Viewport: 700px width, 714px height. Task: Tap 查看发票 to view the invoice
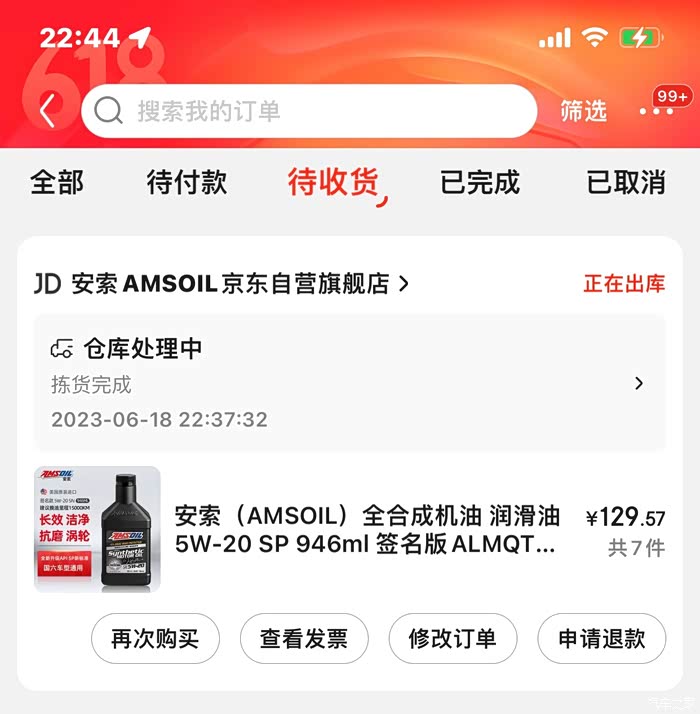[304, 639]
